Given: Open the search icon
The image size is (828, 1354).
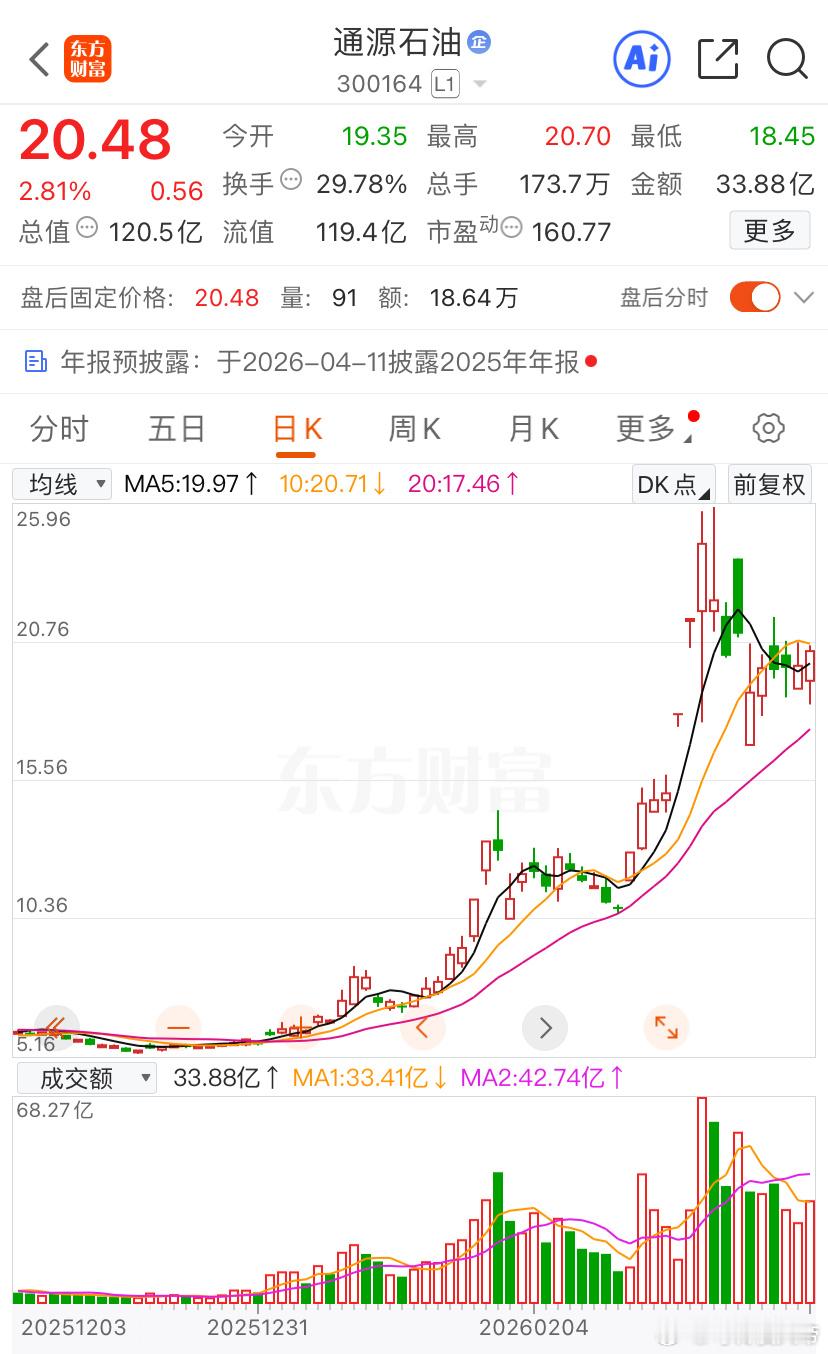Looking at the screenshot, I should (787, 60).
